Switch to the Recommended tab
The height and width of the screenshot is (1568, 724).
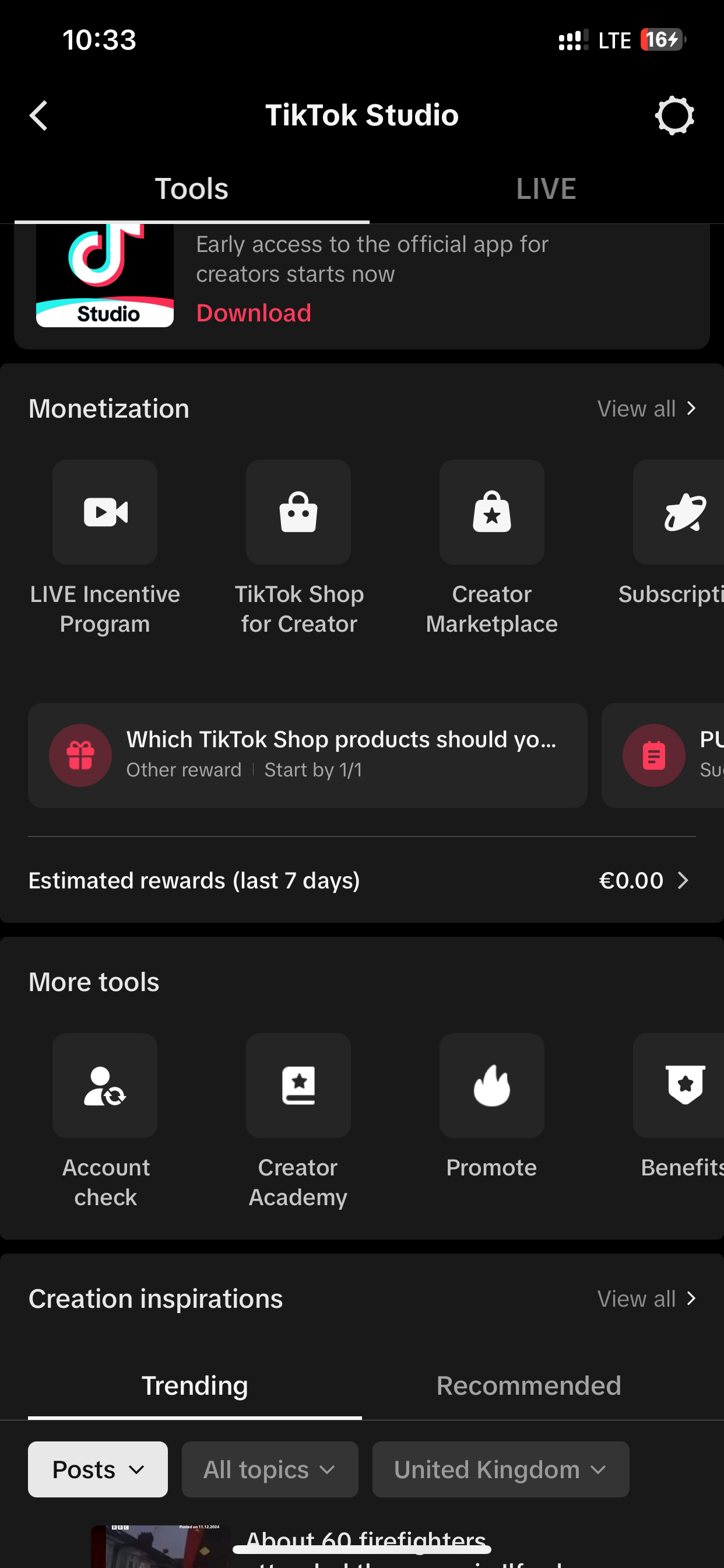click(x=528, y=1385)
